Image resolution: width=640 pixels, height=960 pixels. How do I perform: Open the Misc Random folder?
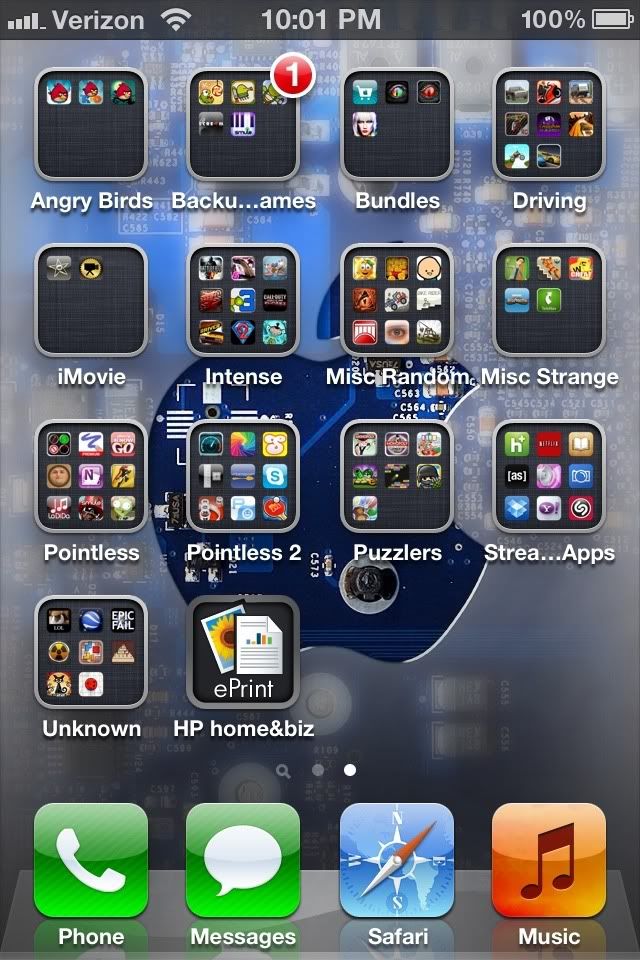coord(397,300)
